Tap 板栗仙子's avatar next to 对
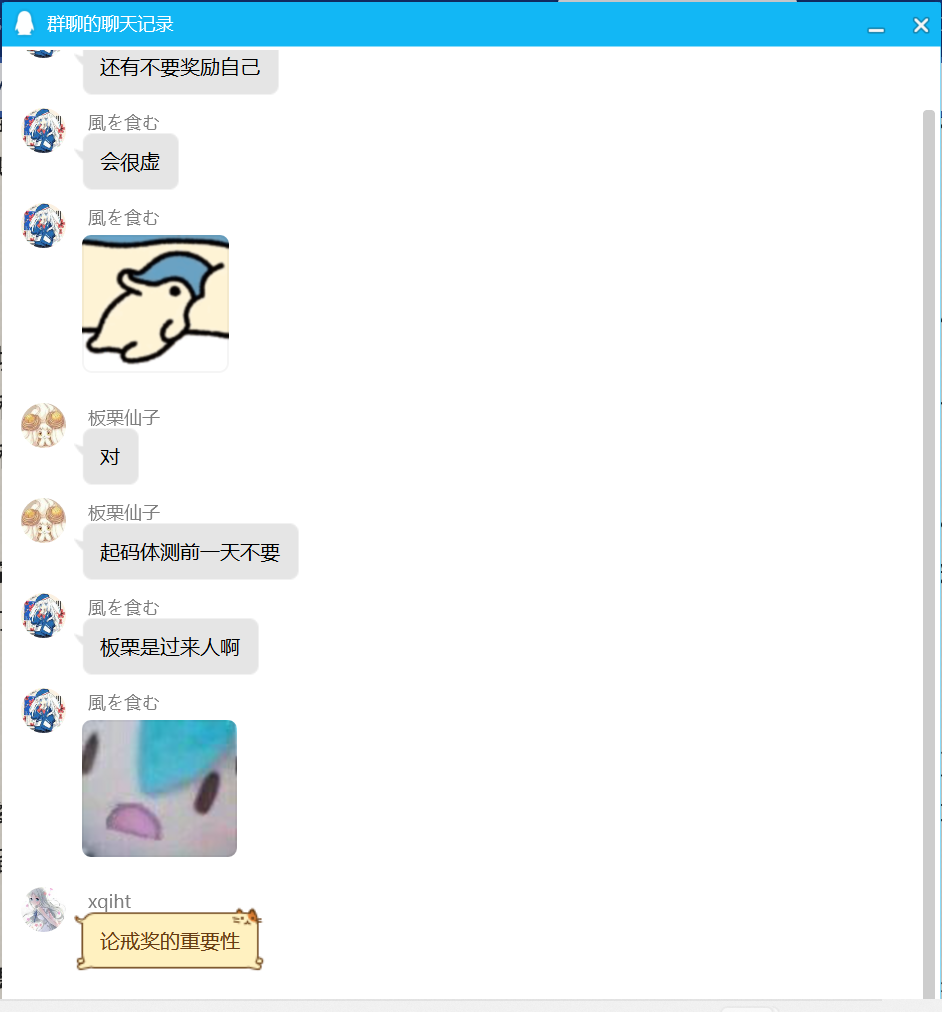 point(43,425)
